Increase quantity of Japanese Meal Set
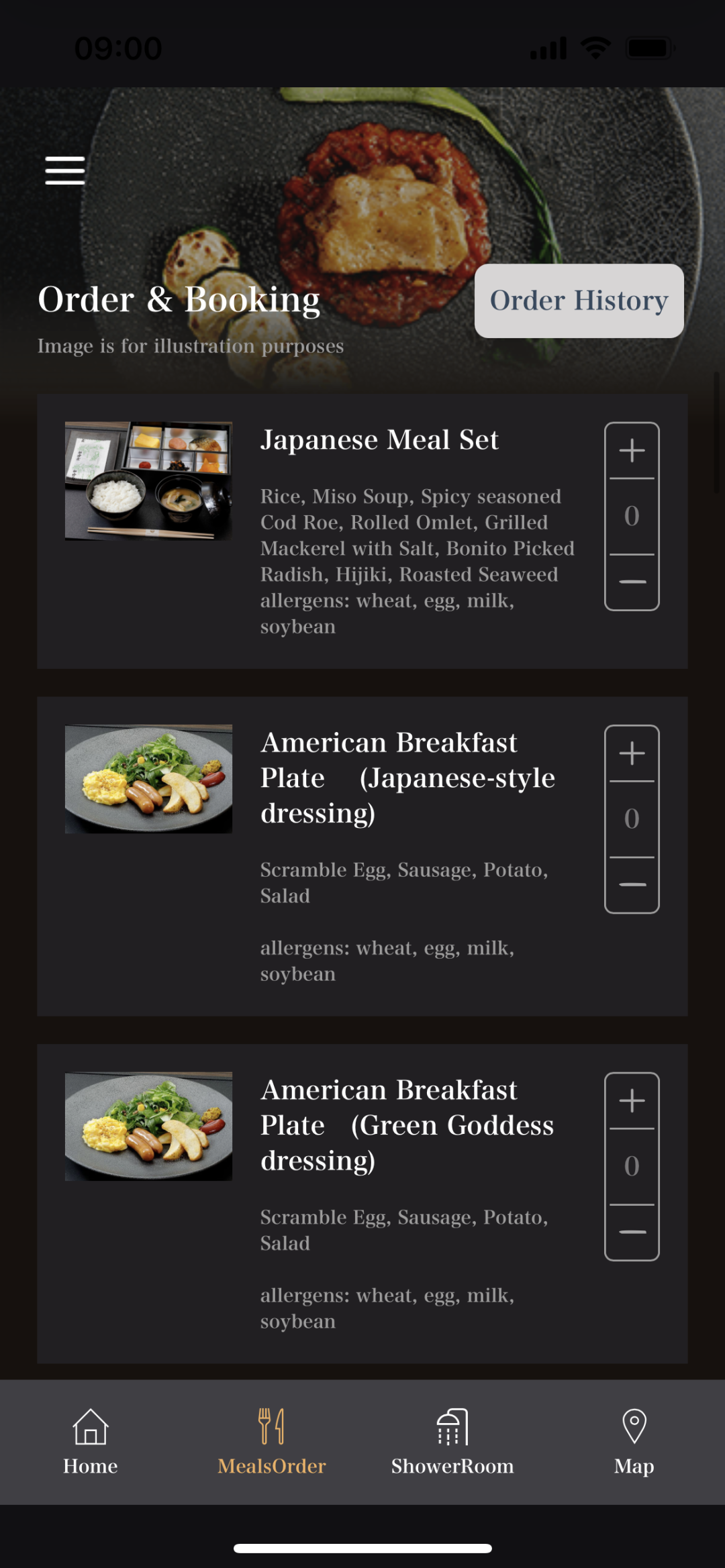725x1568 pixels. (632, 451)
